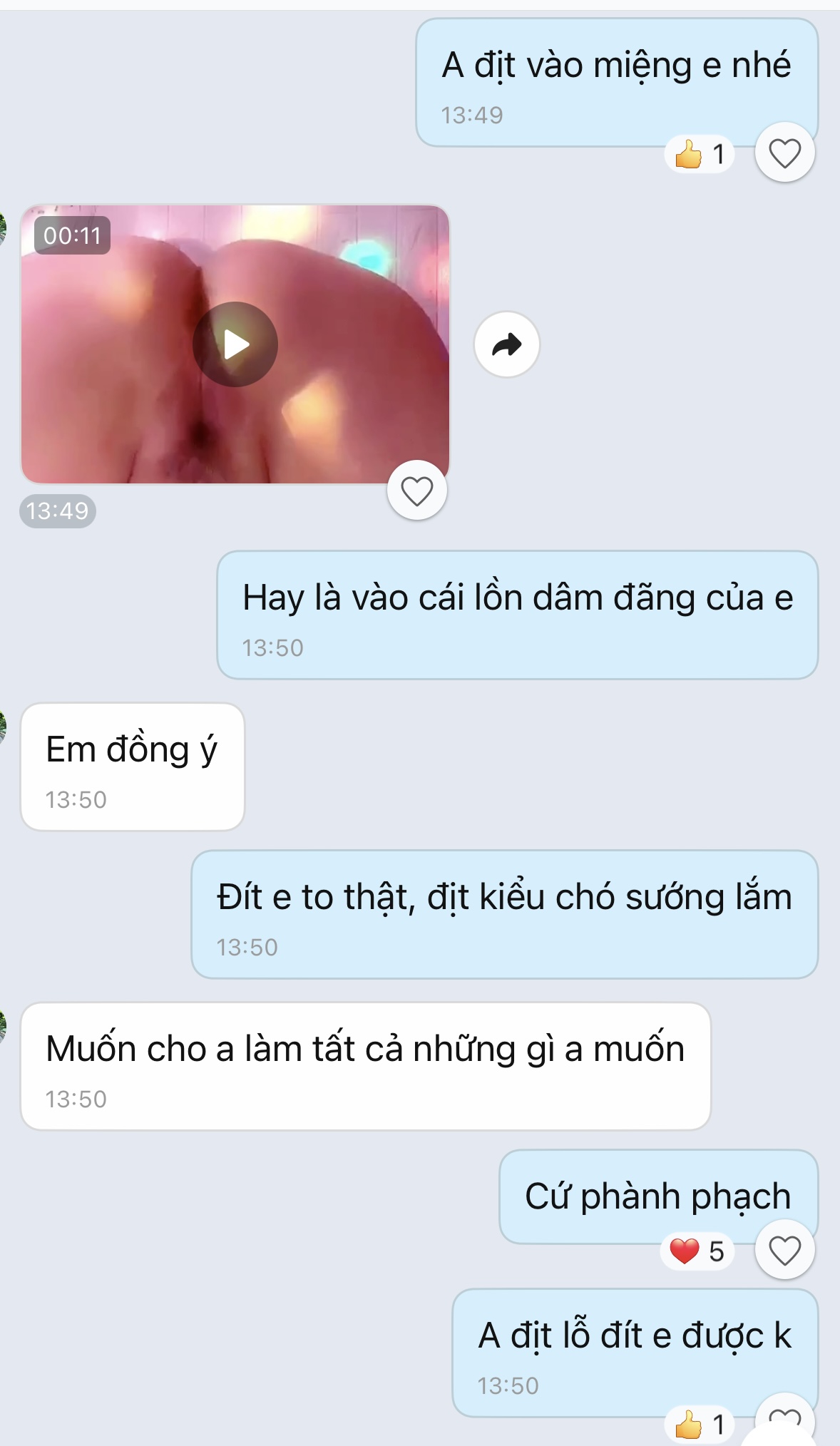The height and width of the screenshot is (1446, 840).
Task: Tap the heart on the 13:49 text message
Action: point(784,153)
